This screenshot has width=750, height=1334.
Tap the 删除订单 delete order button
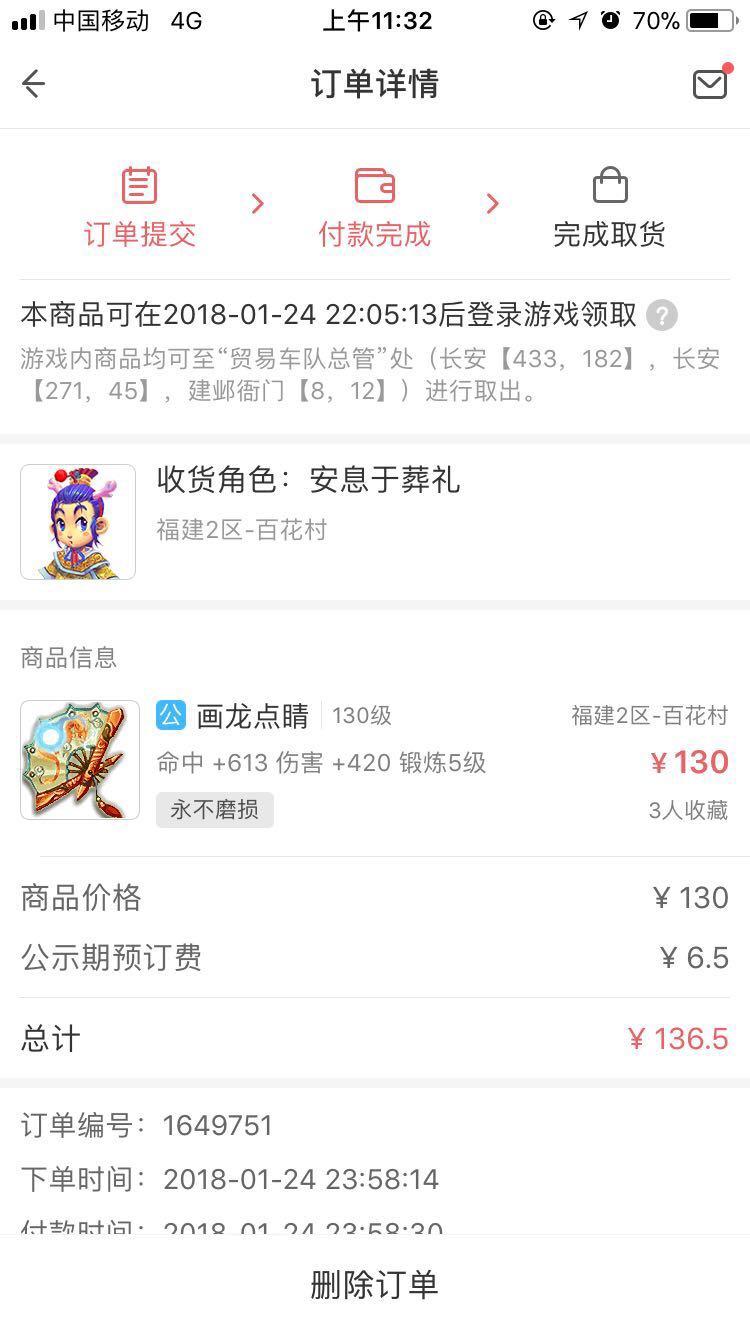(374, 1286)
